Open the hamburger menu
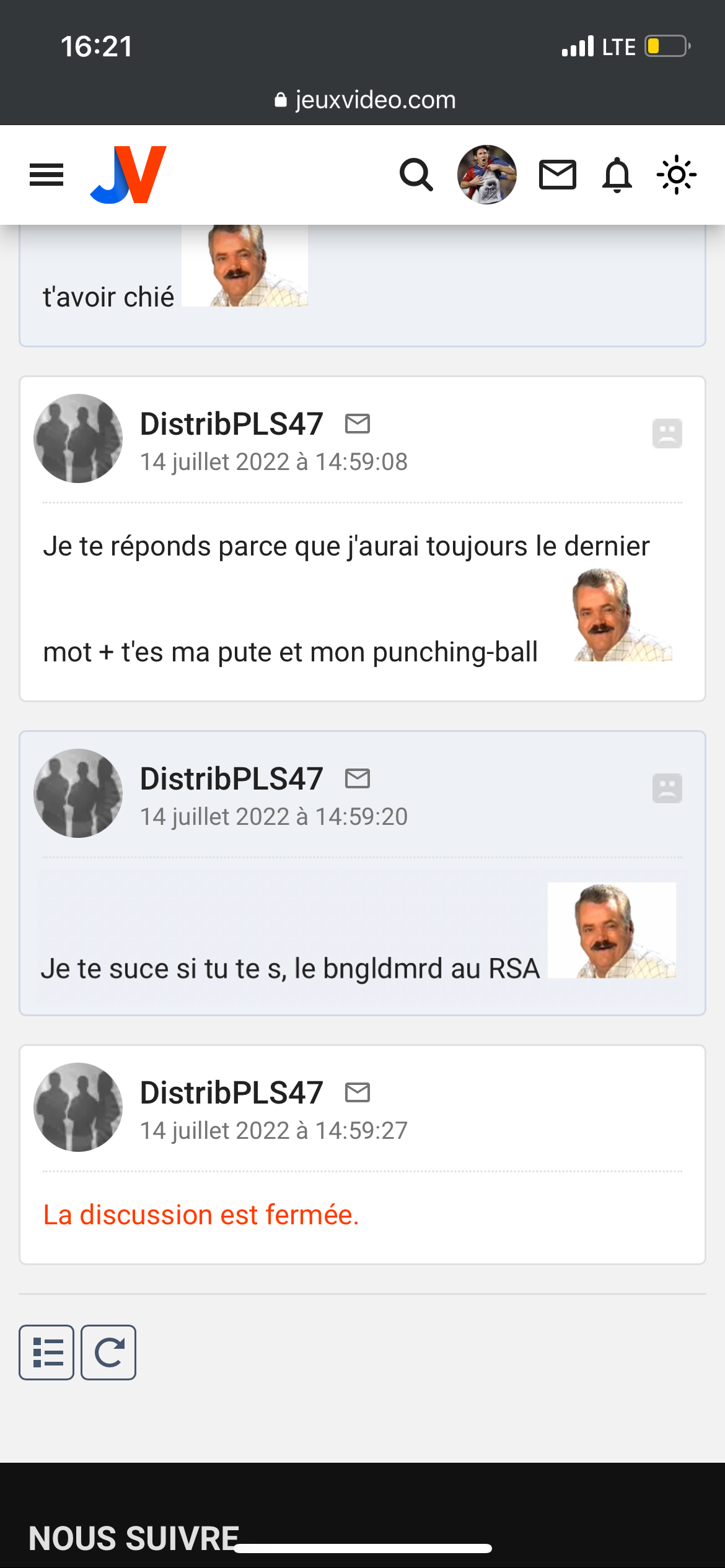 [x=46, y=175]
